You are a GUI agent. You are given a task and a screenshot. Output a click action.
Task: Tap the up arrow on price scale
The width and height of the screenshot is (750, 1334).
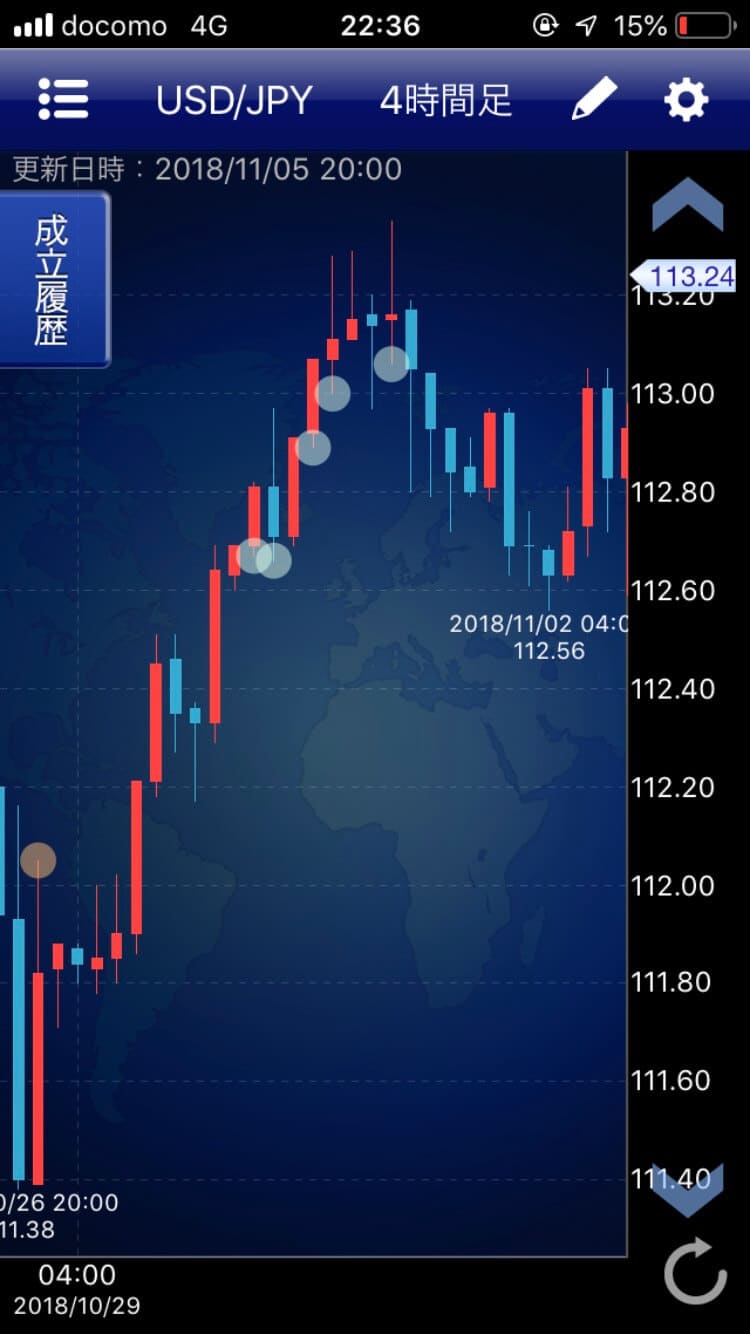(x=688, y=205)
